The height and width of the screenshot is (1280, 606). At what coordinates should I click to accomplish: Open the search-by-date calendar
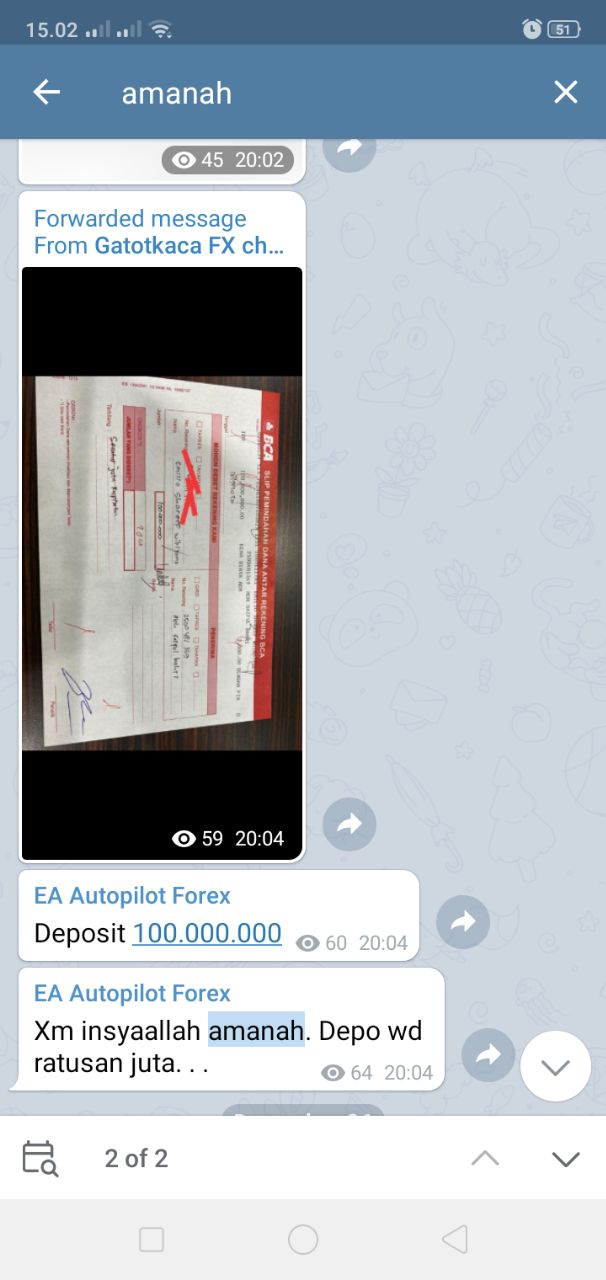click(40, 1158)
